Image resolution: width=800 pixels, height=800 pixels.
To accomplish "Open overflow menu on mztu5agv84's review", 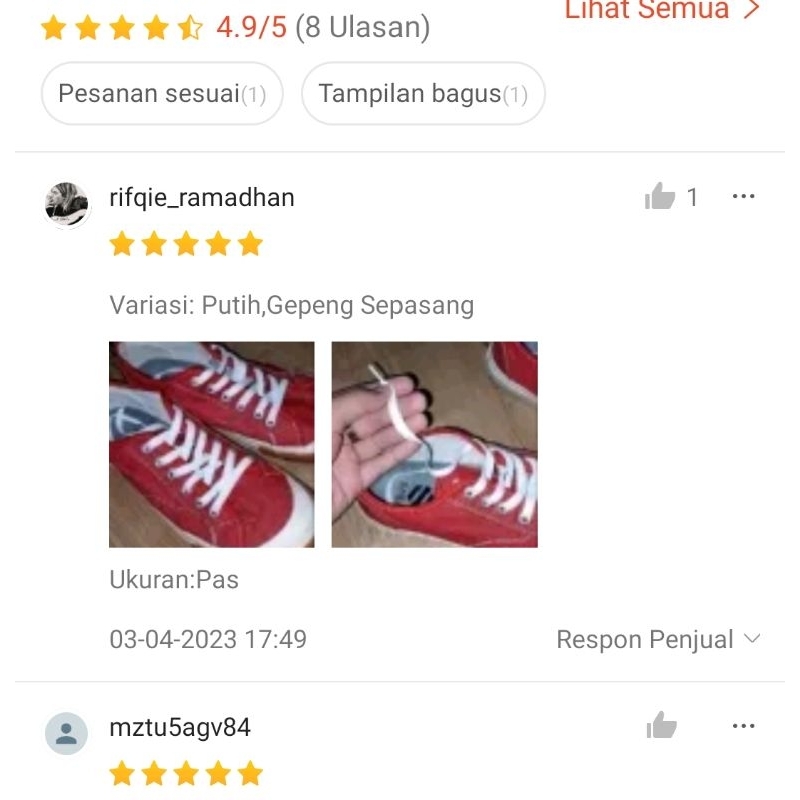I will [743, 726].
